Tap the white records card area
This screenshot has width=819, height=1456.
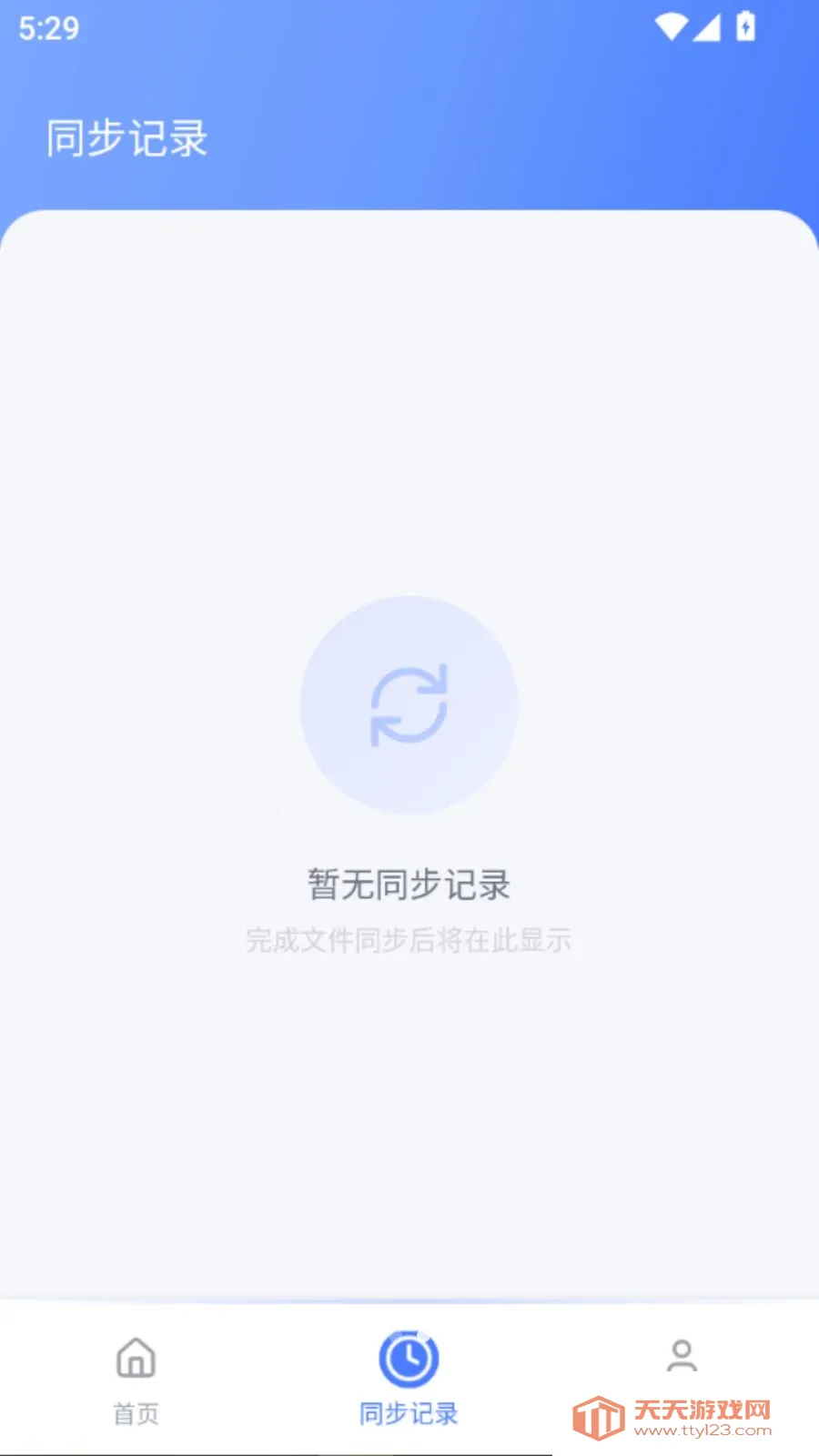(409, 455)
